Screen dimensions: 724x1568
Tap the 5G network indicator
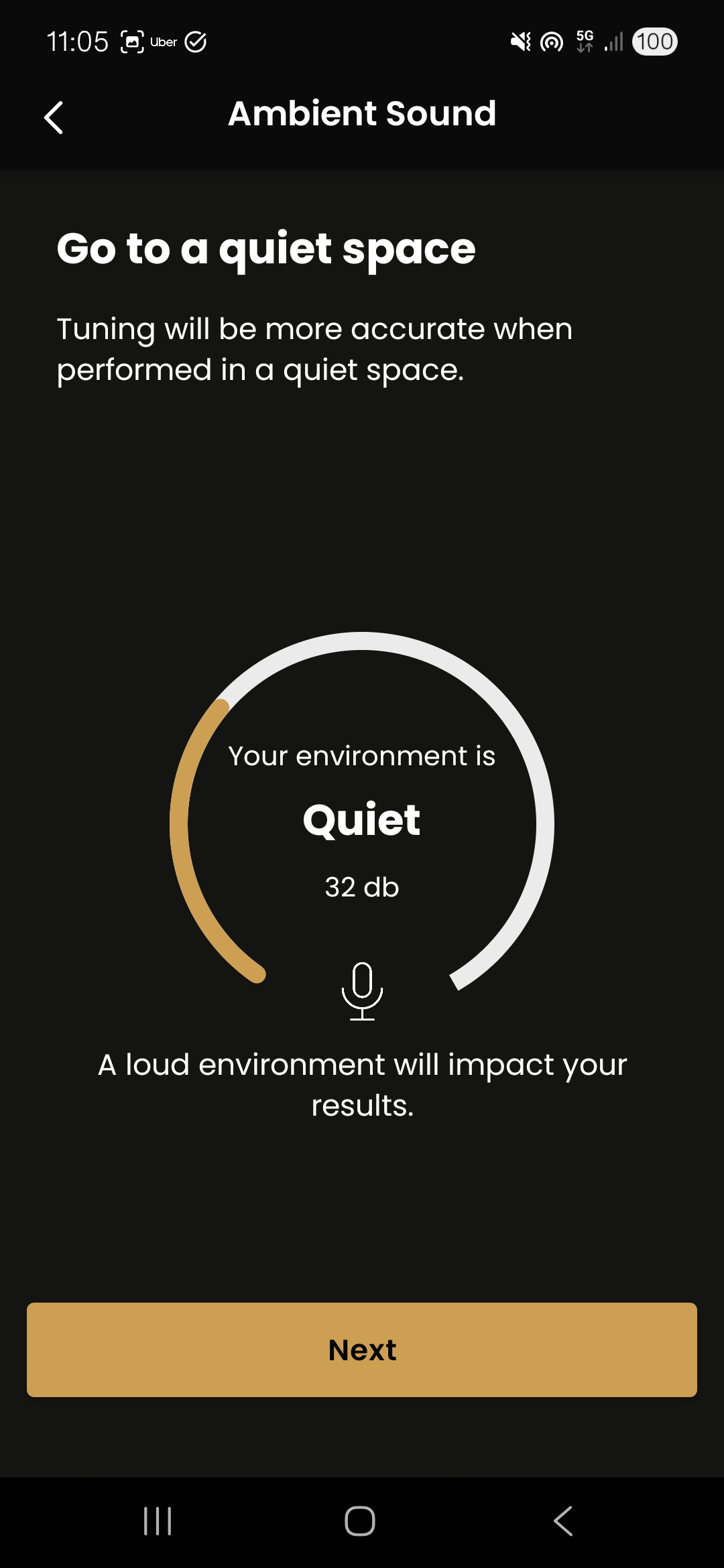click(583, 42)
